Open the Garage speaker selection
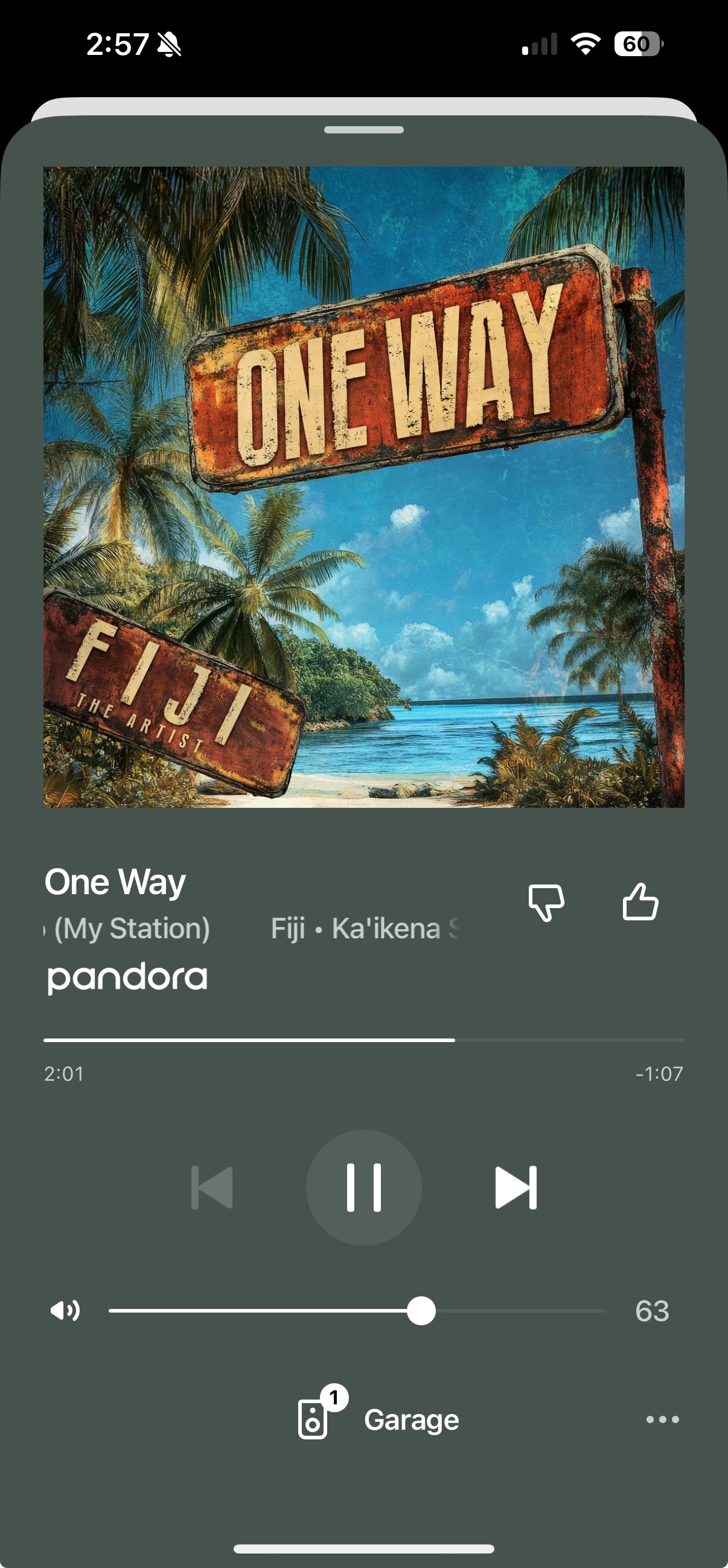Viewport: 728px width, 1568px height. pyautogui.click(x=379, y=1419)
